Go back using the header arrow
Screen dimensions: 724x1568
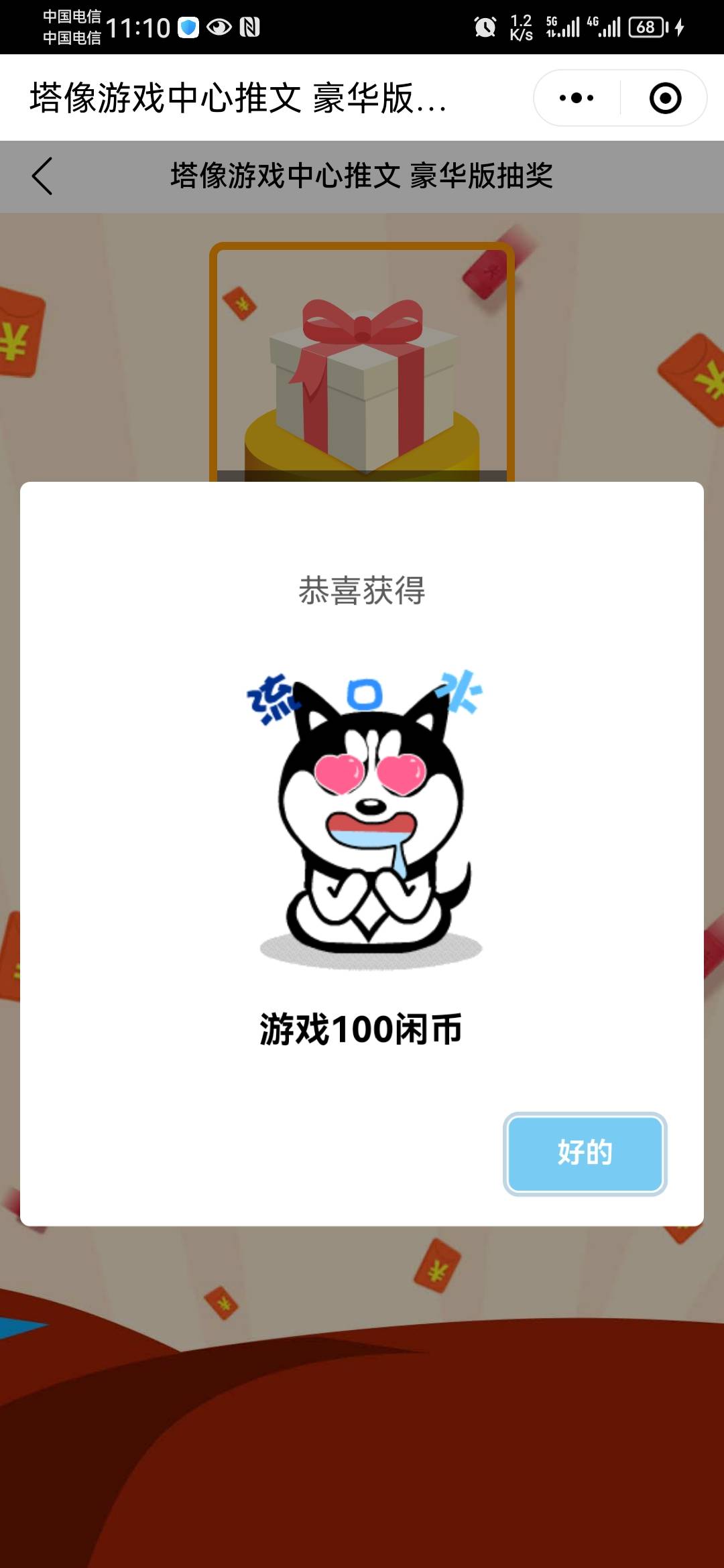coord(42,176)
